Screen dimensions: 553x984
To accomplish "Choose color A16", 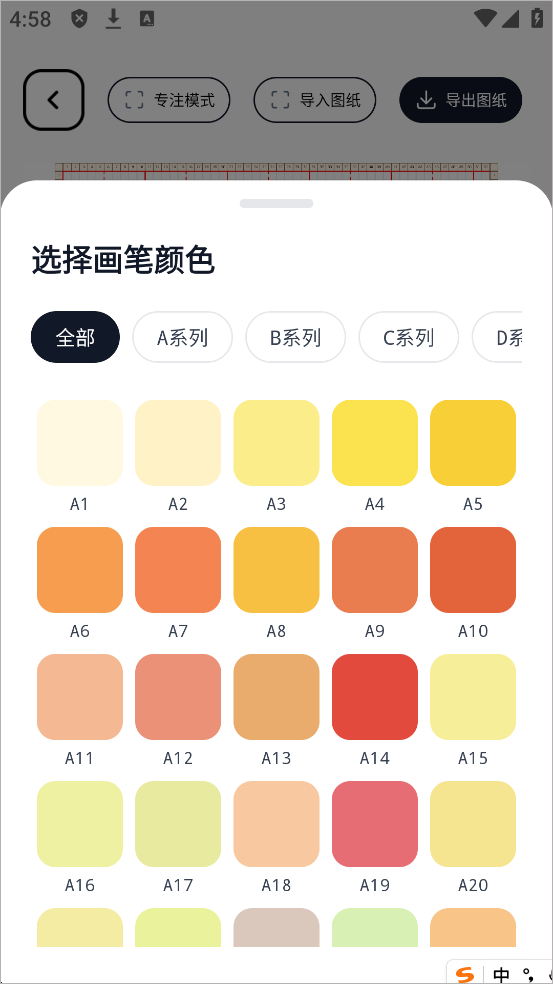I will [80, 824].
